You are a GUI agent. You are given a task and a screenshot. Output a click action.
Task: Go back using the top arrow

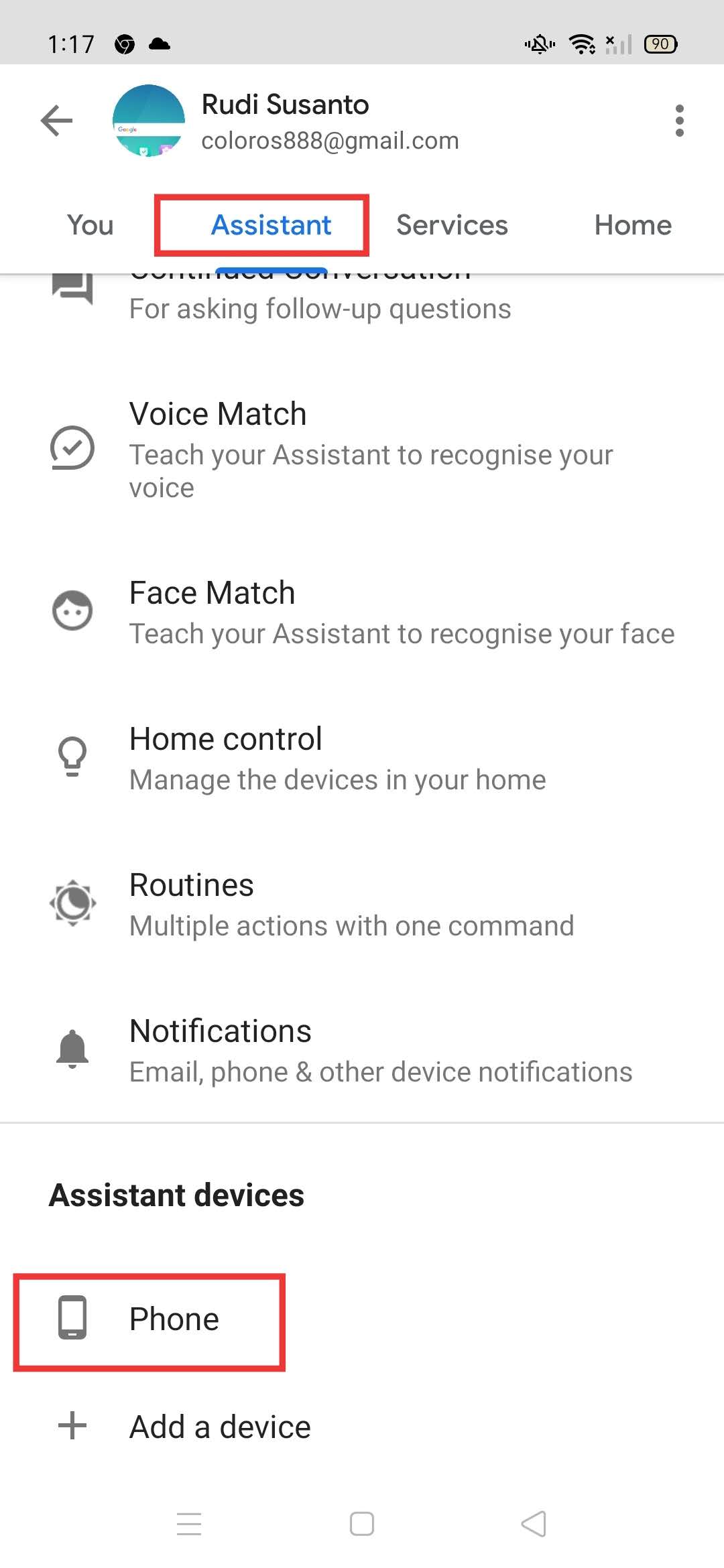click(x=56, y=121)
